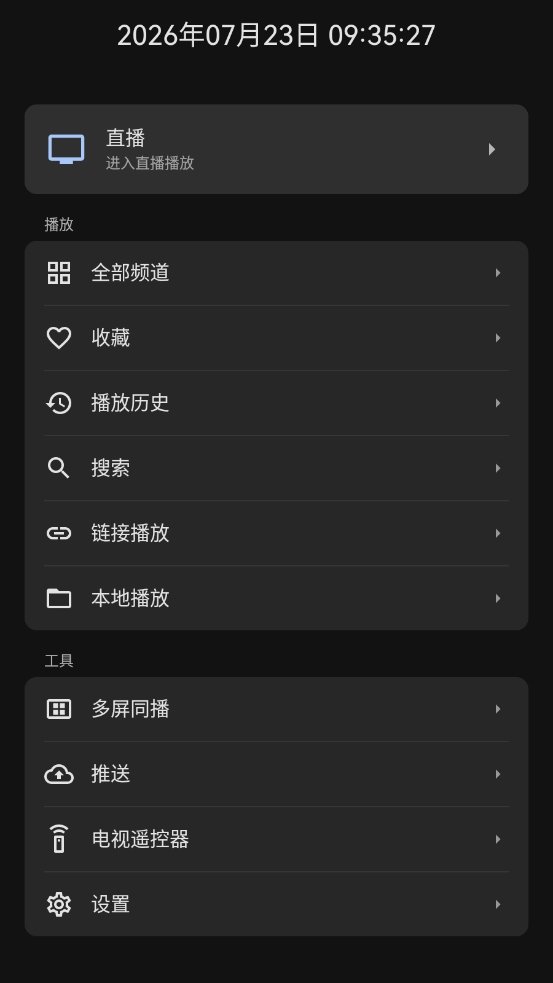Select 链接播放 link playback
The height and width of the screenshot is (983, 553).
click(276, 534)
